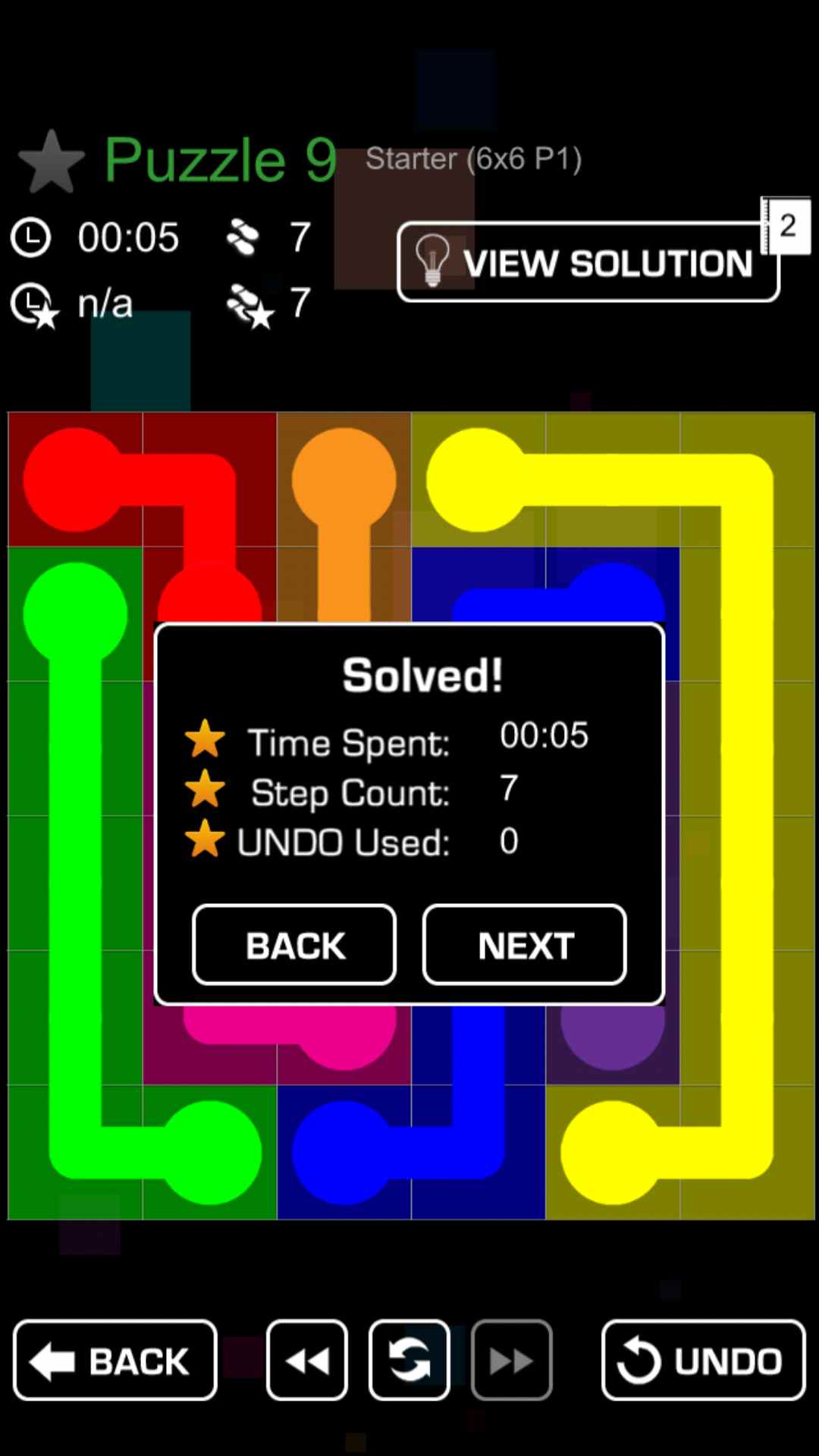Screen dimensions: 819x1456
Task: Tap BACK in the Solved dialog
Action: (x=294, y=945)
